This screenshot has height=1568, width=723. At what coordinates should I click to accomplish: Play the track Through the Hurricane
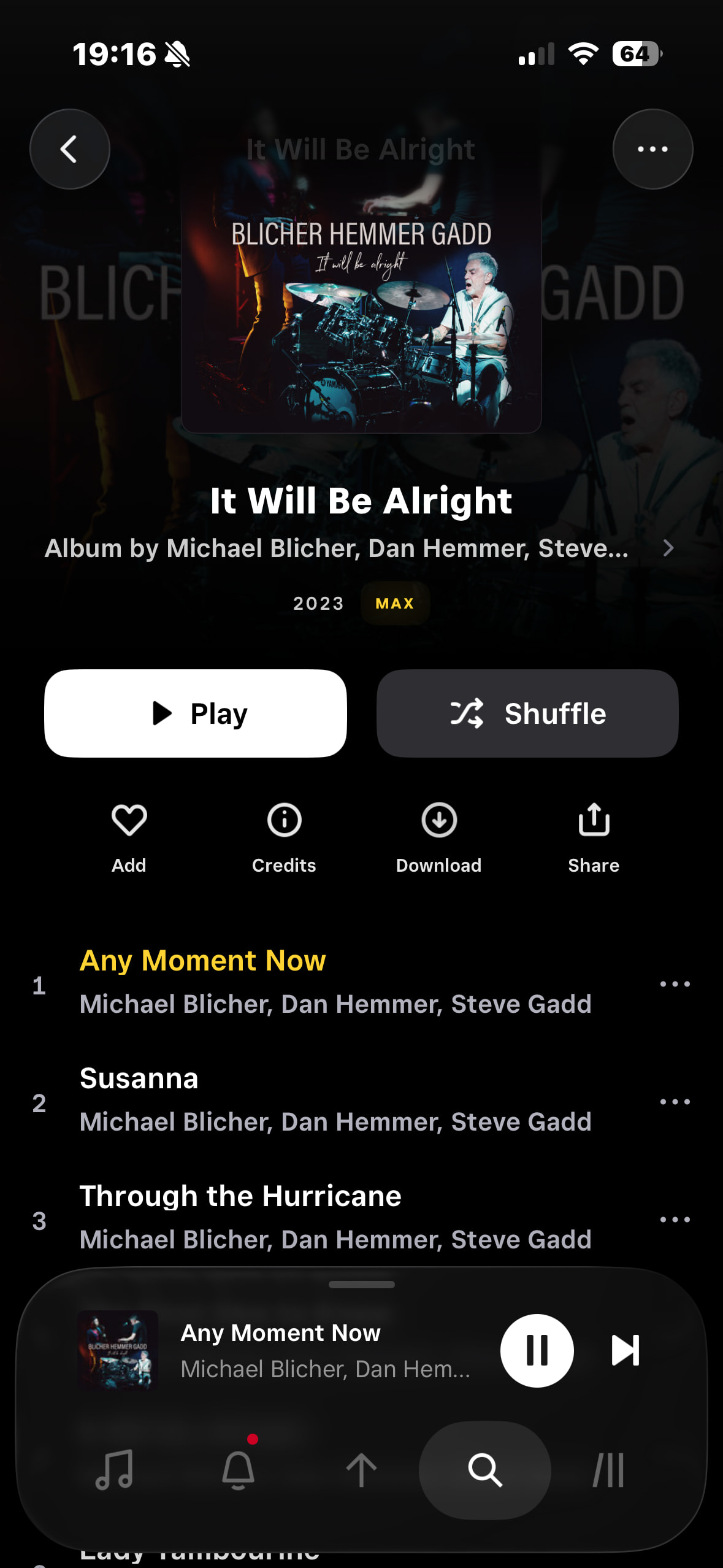335,1217
